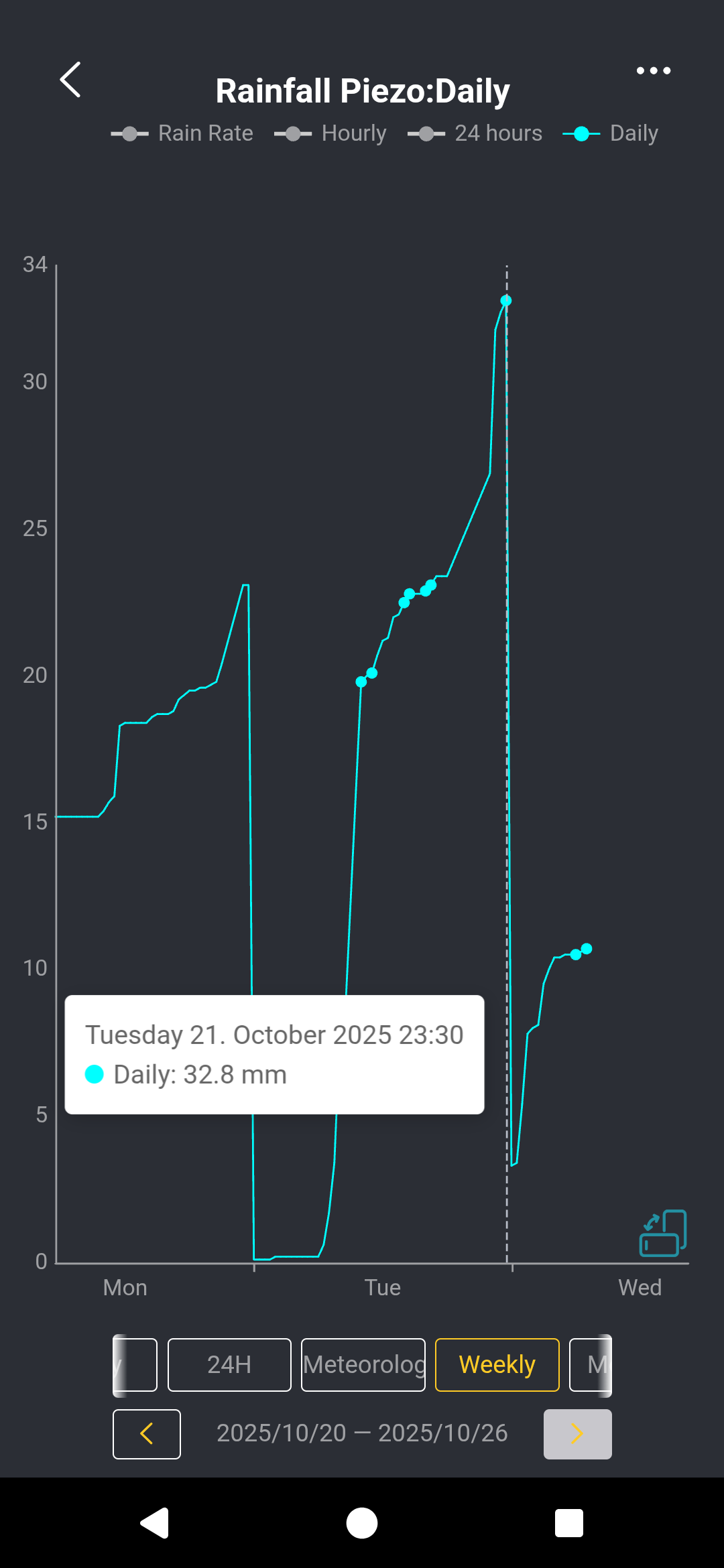Tap the system home button
Image resolution: width=724 pixels, height=1568 pixels.
point(362,1523)
